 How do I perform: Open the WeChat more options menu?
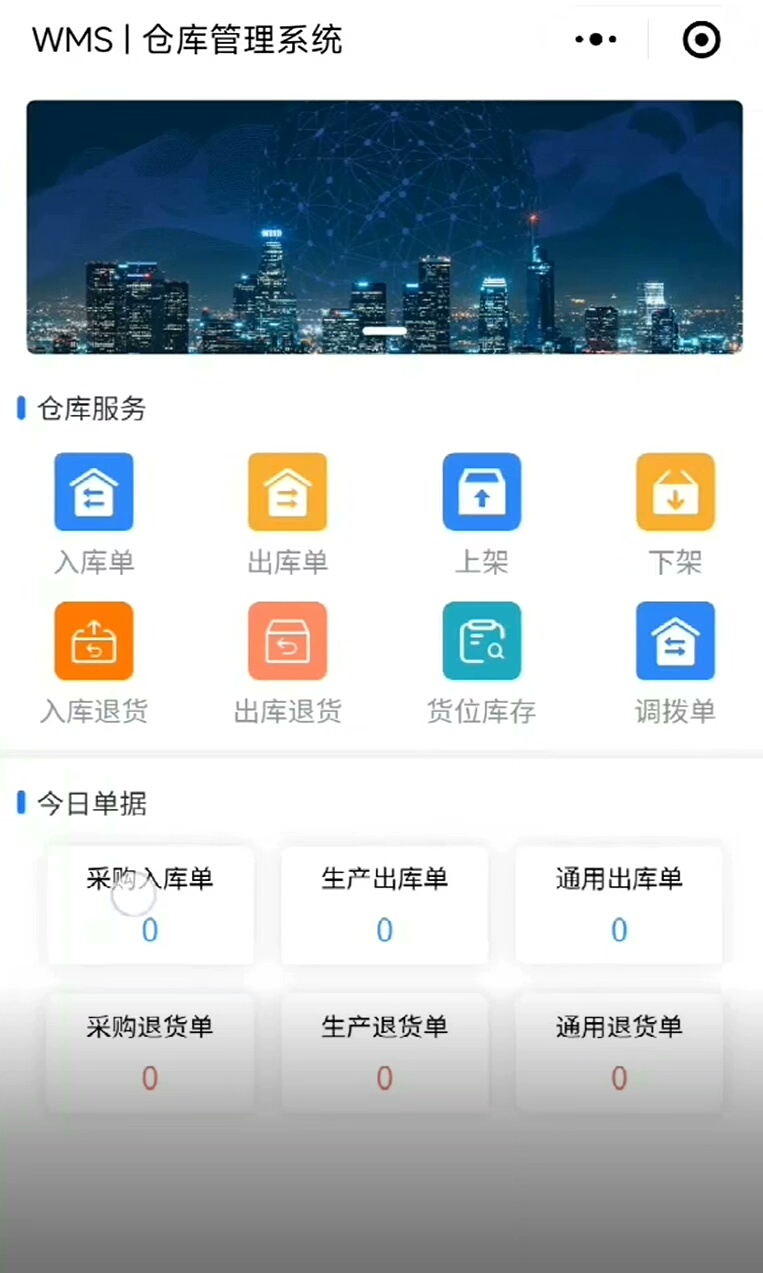(x=593, y=39)
